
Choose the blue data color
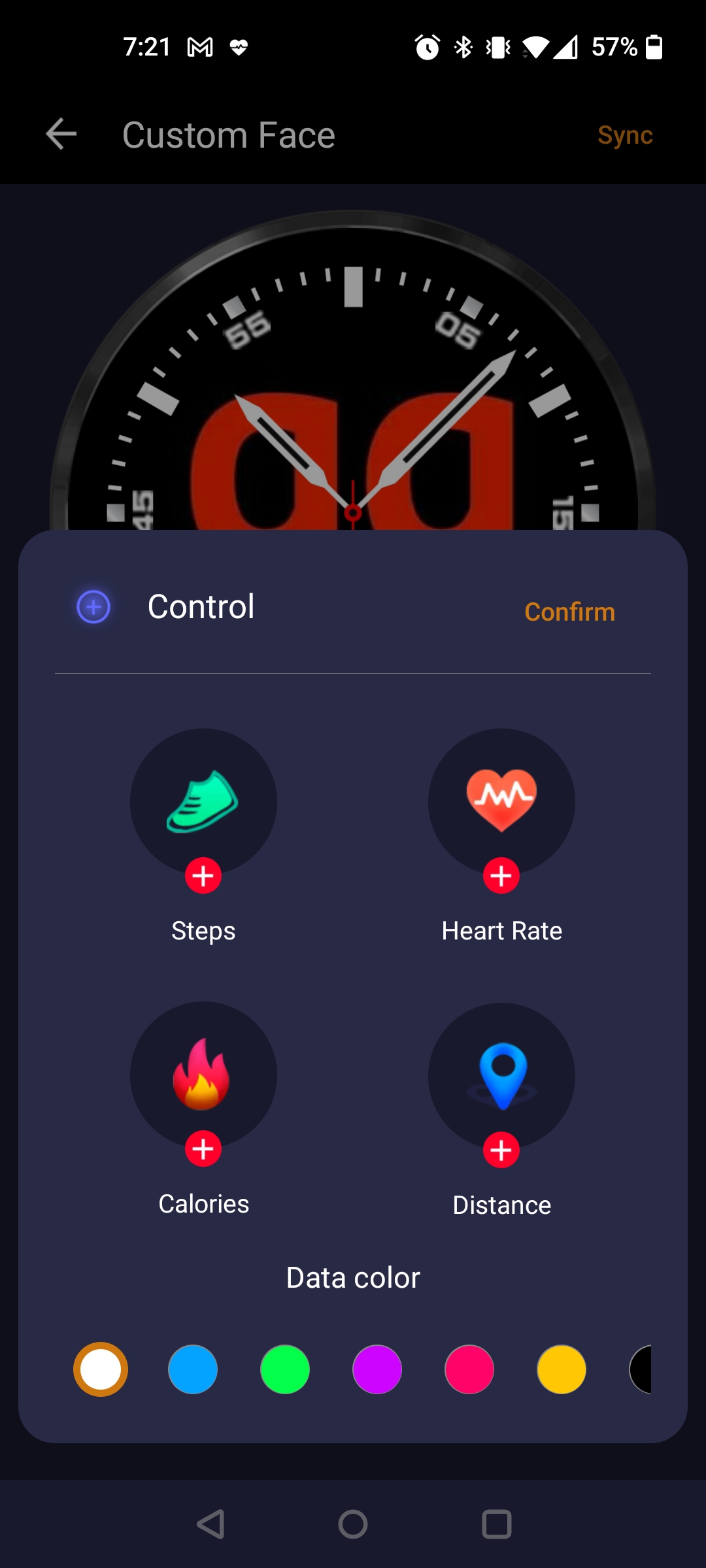click(x=193, y=1369)
